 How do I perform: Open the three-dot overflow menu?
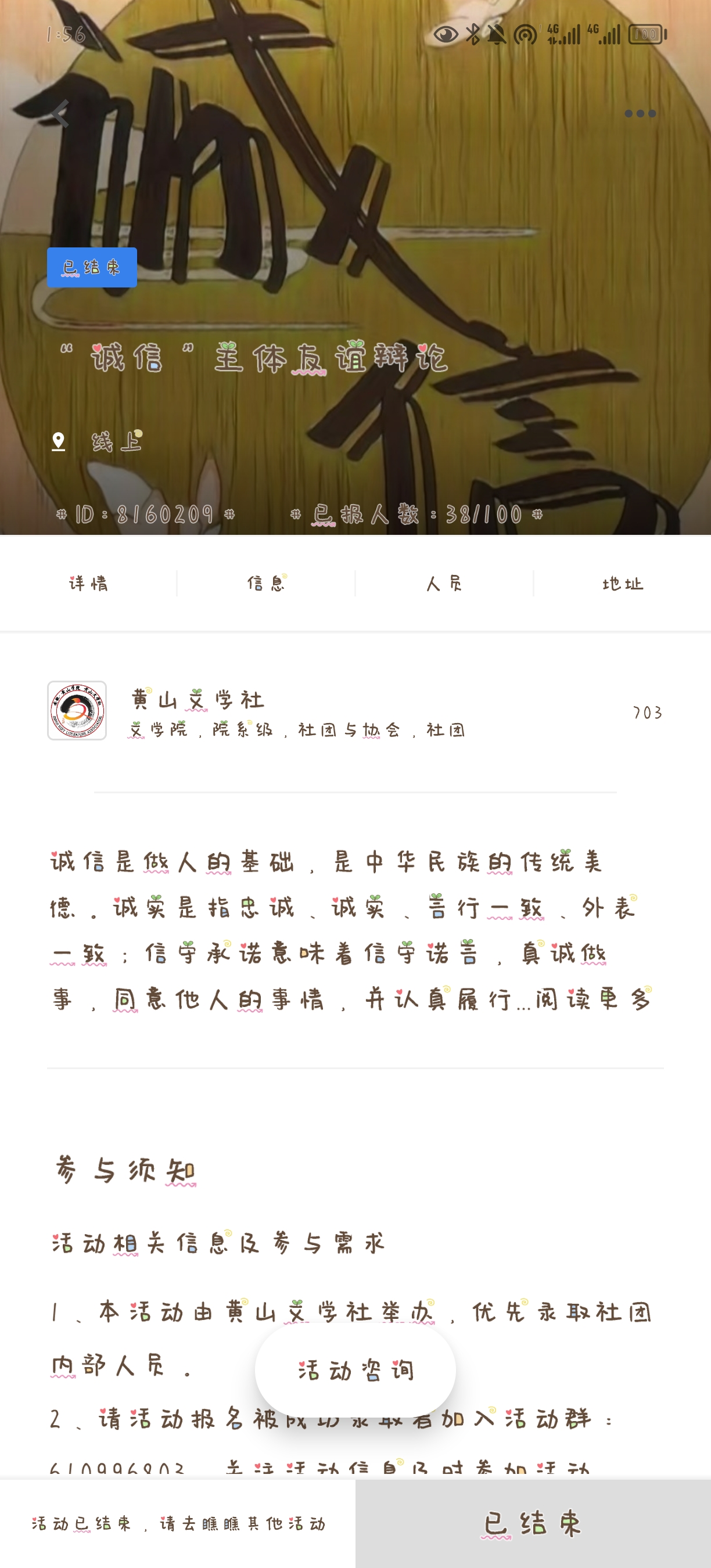(640, 113)
